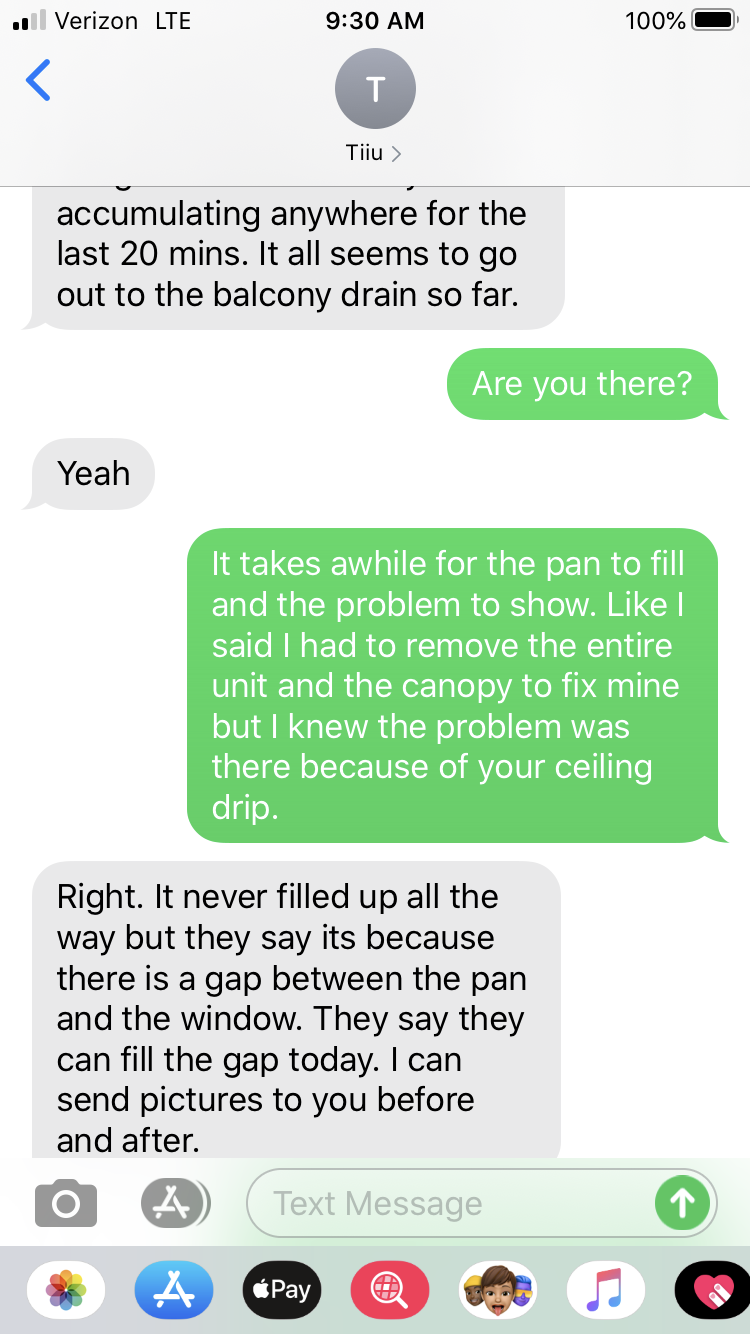Viewport: 750px width, 1334px height.
Task: Open the Photos app in the drawer
Action: click(x=66, y=1289)
